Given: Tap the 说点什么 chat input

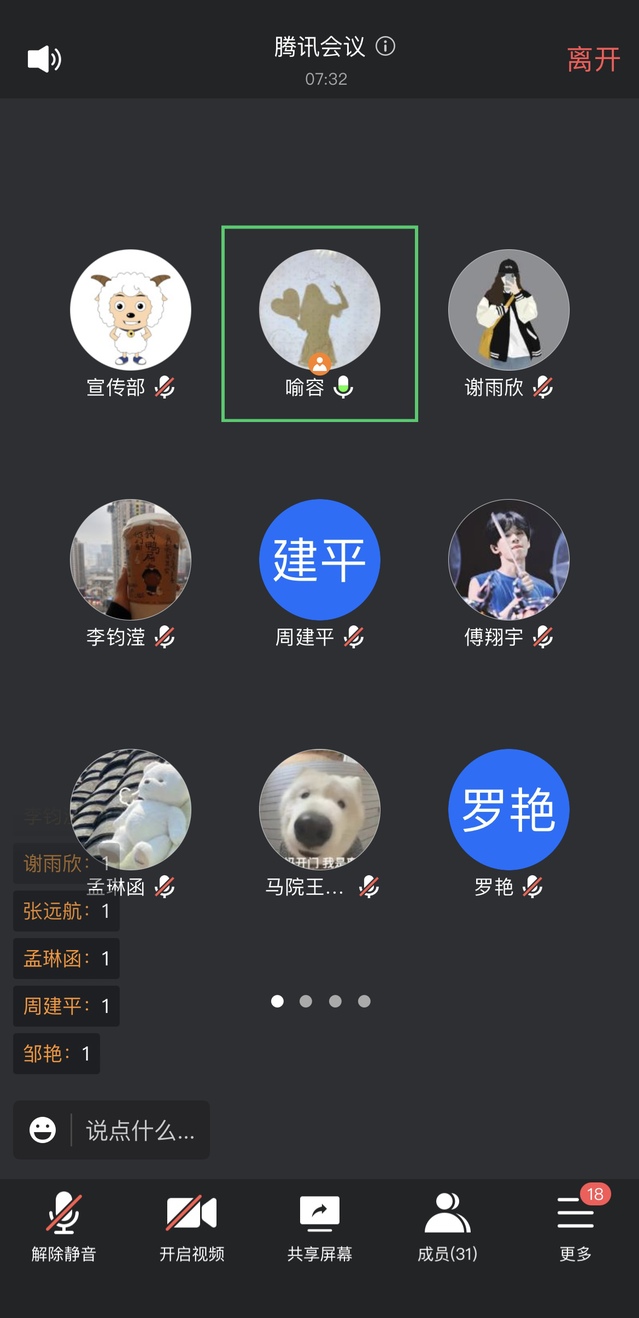Looking at the screenshot, I should [x=140, y=1131].
